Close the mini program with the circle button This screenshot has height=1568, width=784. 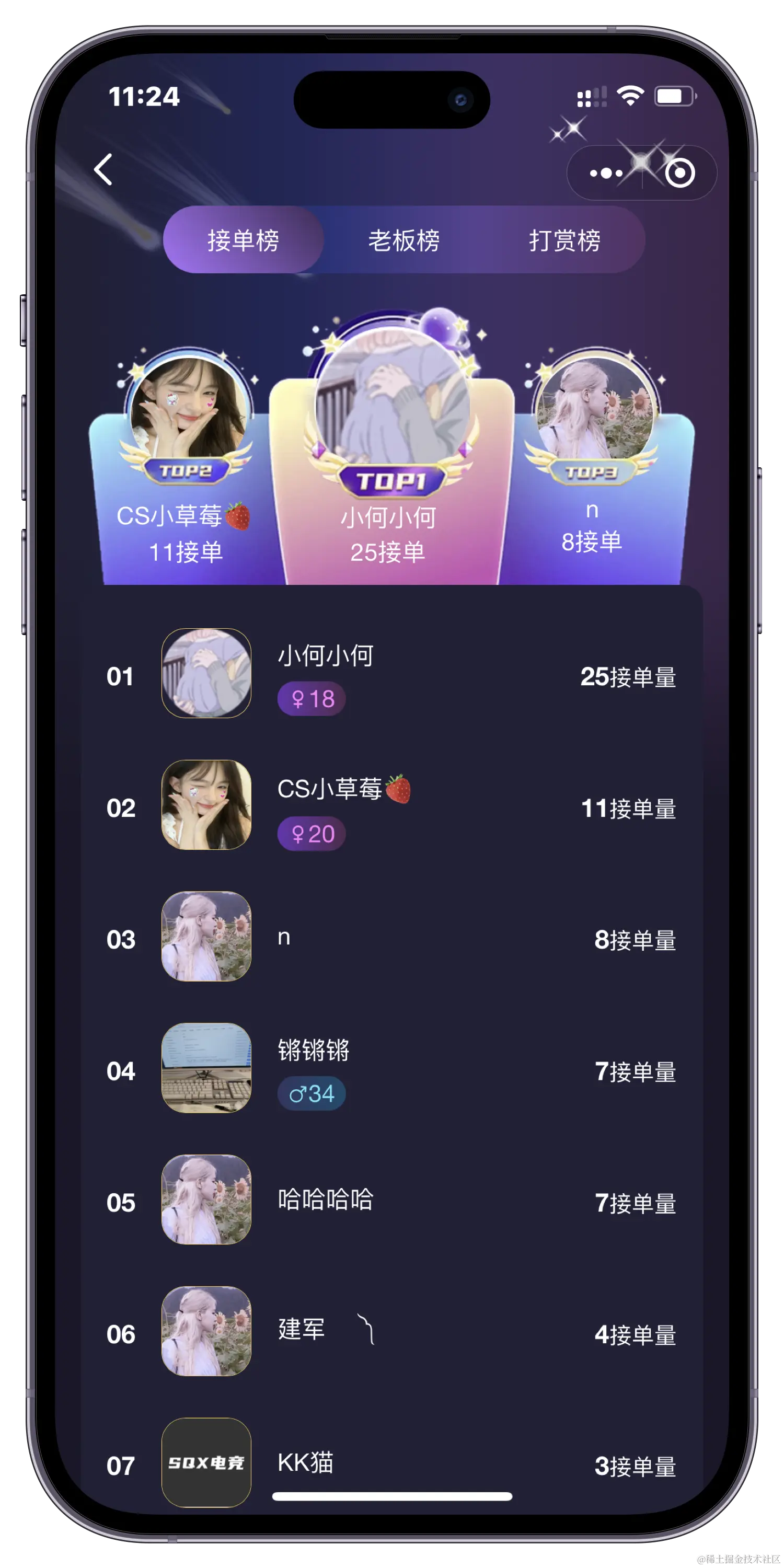679,174
